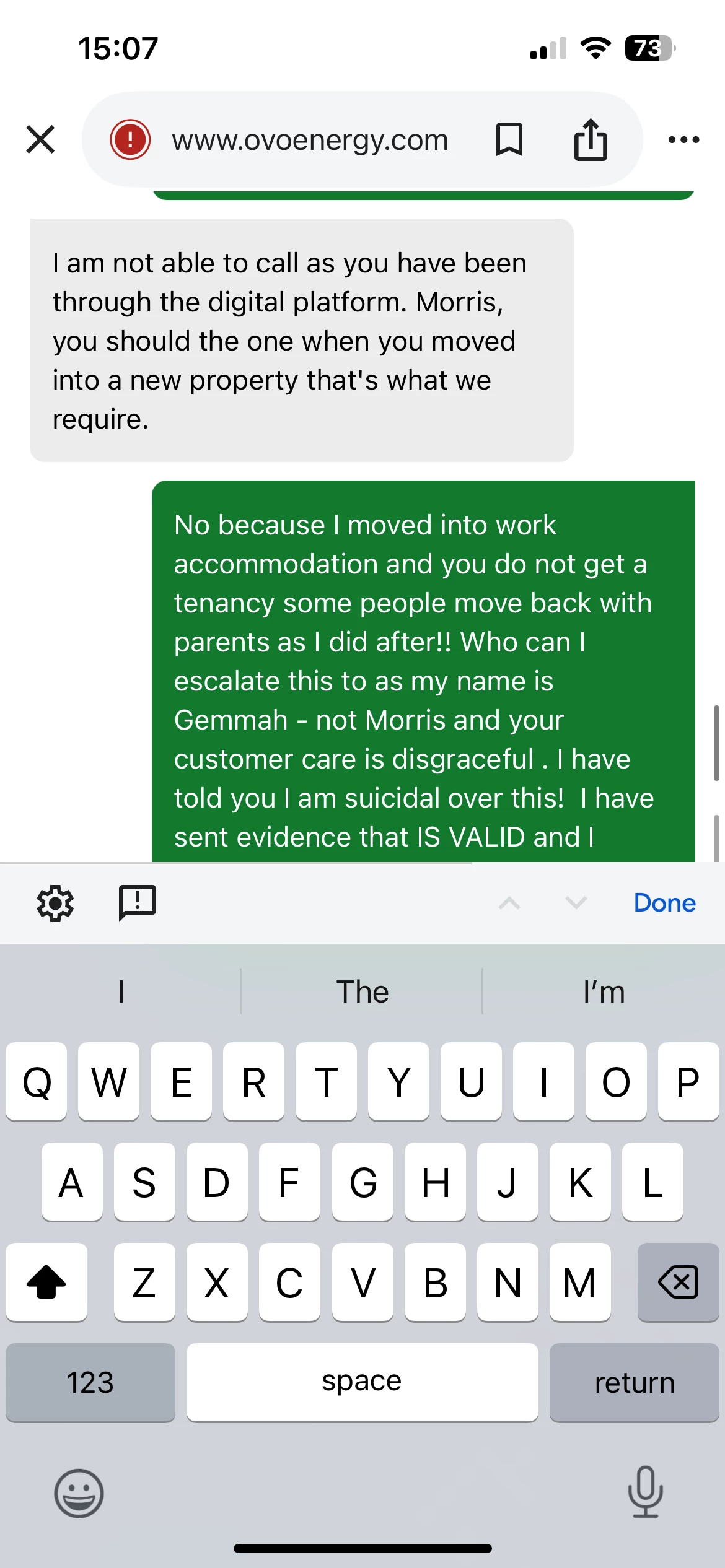Open the emoji keyboard

pyautogui.click(x=79, y=1493)
